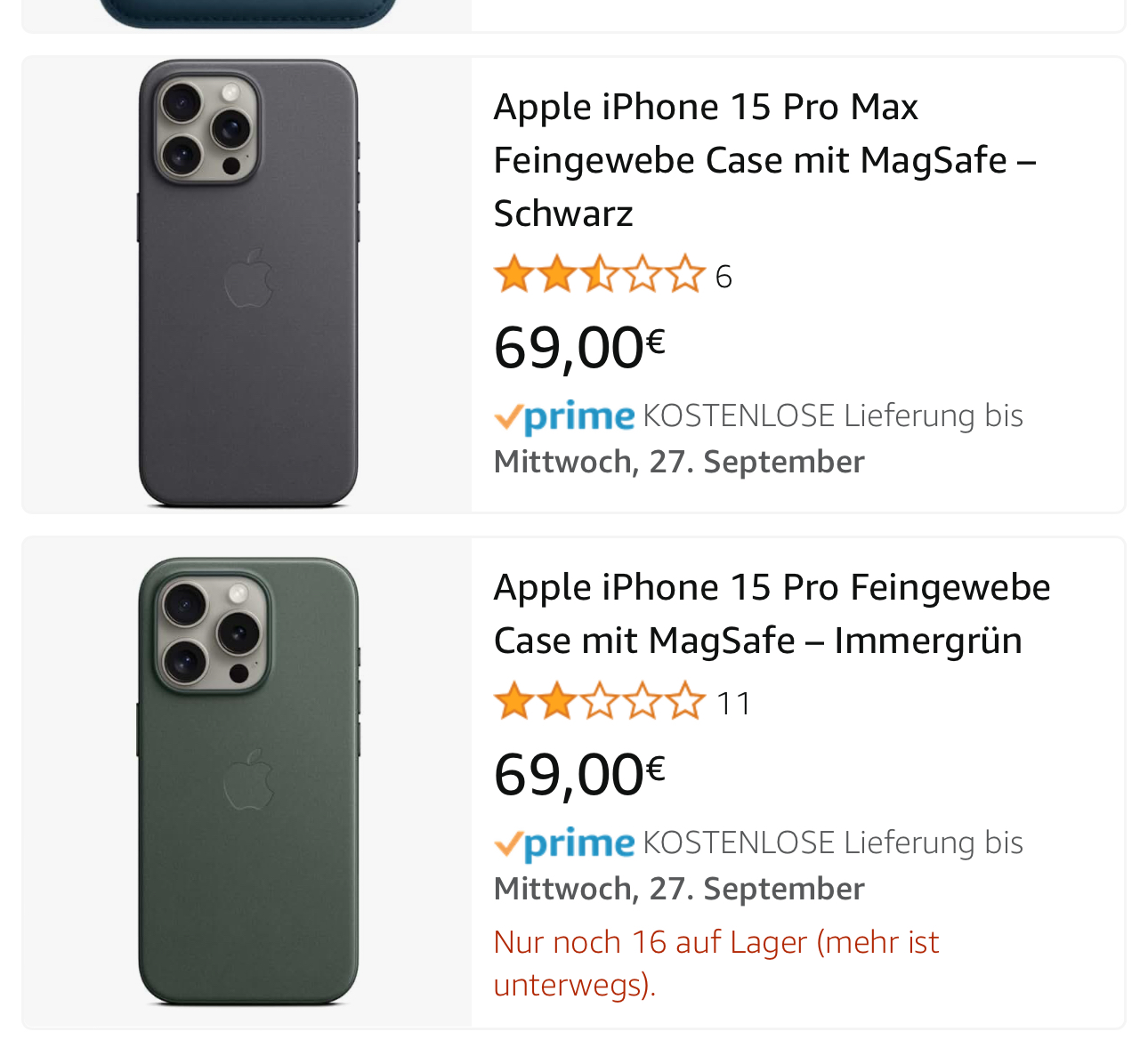1148x1048 pixels.
Task: View star ratings for the Schwarz case
Action: point(600,275)
